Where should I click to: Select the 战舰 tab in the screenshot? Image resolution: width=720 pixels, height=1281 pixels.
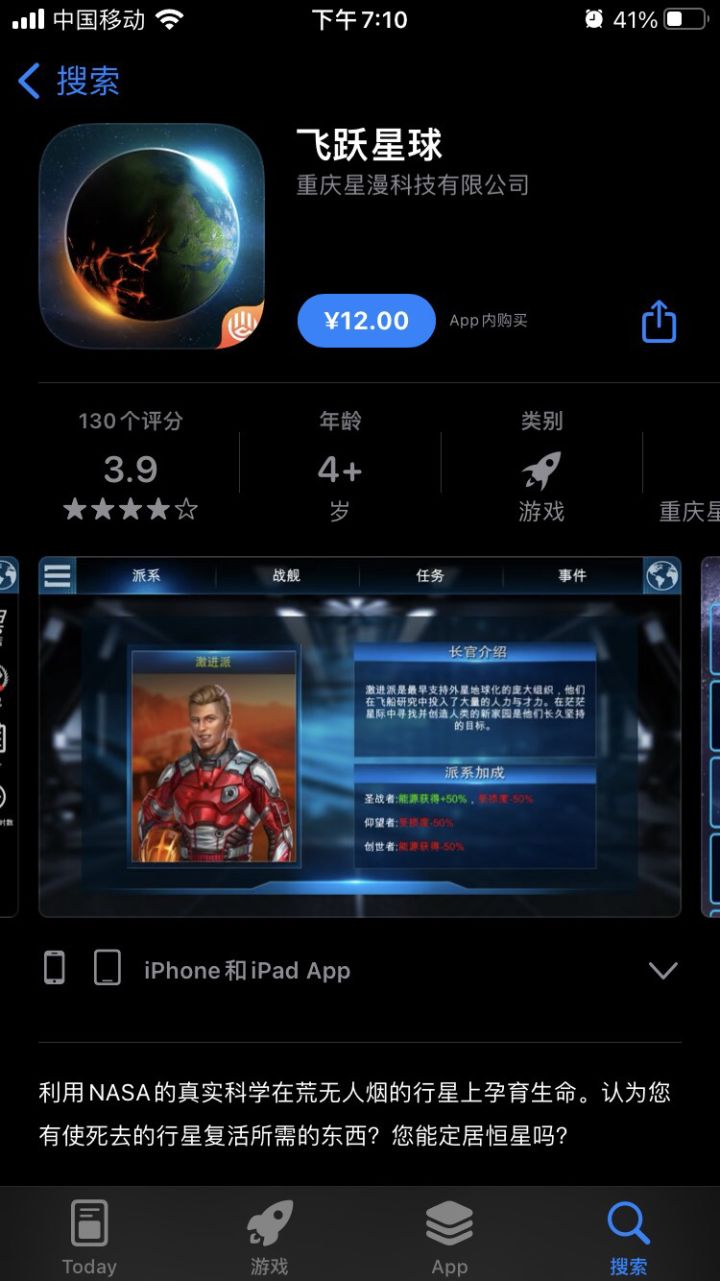pyautogui.click(x=289, y=573)
